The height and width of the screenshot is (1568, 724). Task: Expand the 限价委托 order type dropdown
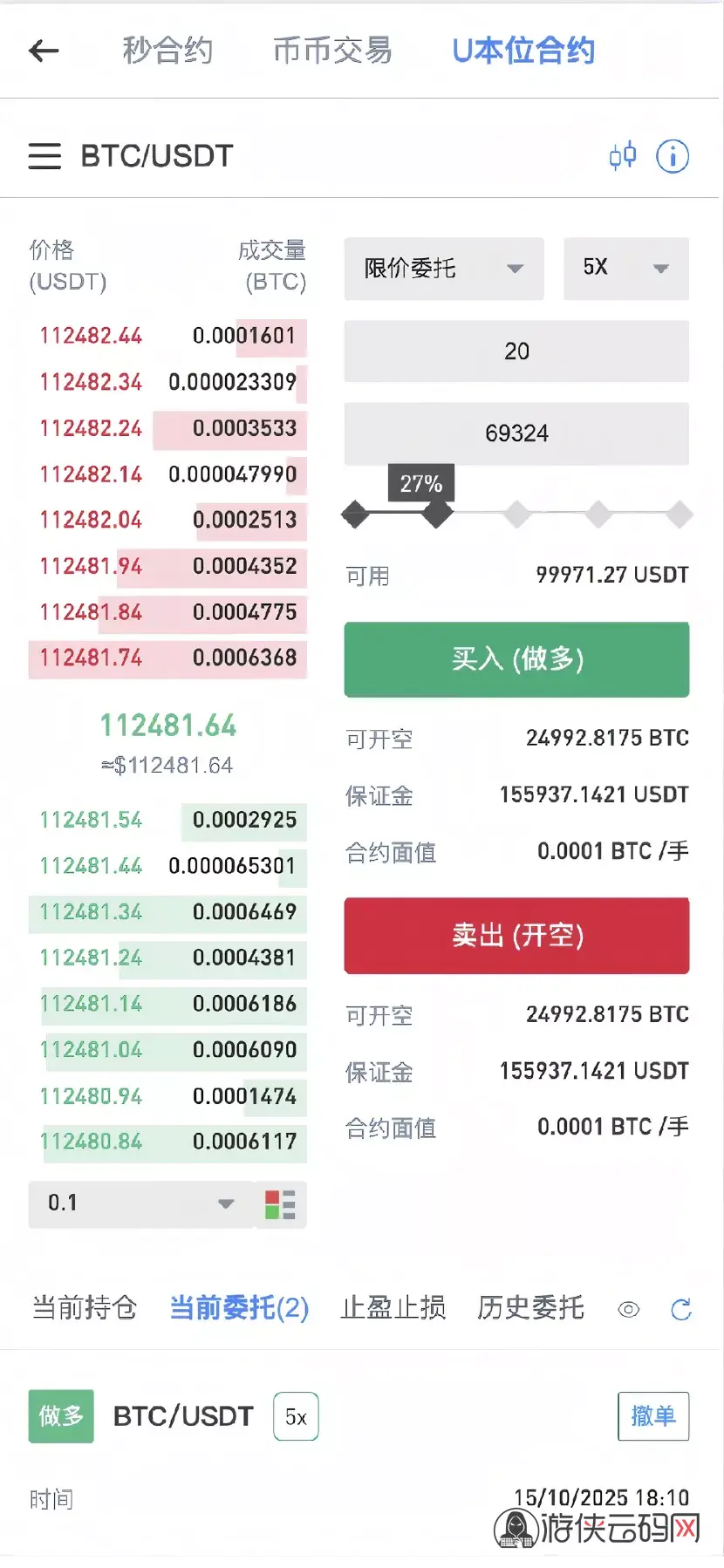coord(443,269)
